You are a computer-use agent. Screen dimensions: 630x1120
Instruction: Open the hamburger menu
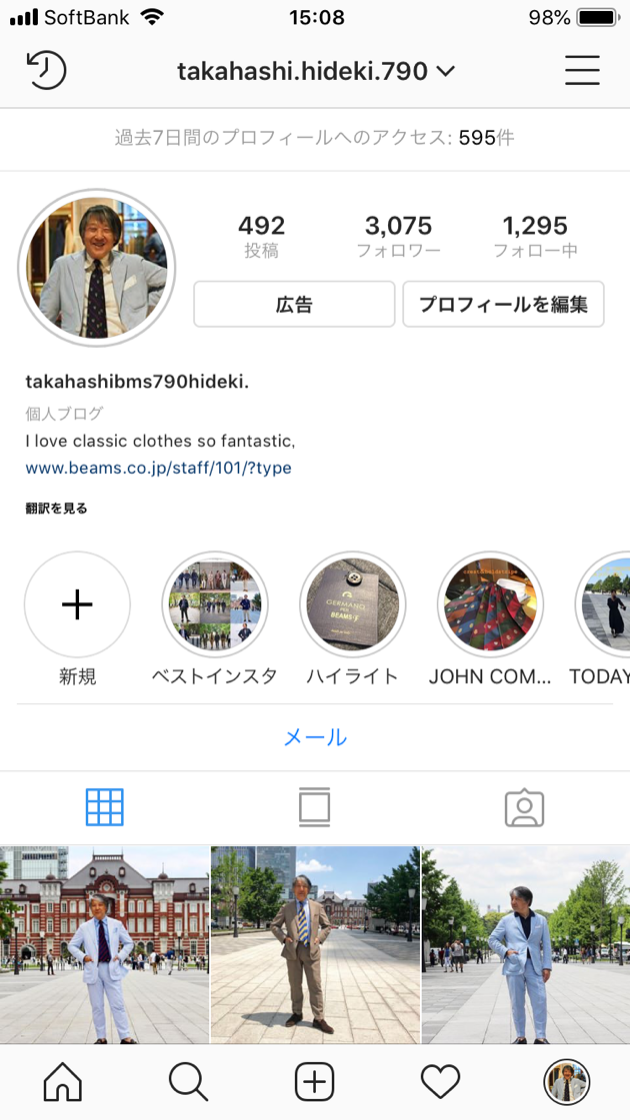[x=582, y=71]
